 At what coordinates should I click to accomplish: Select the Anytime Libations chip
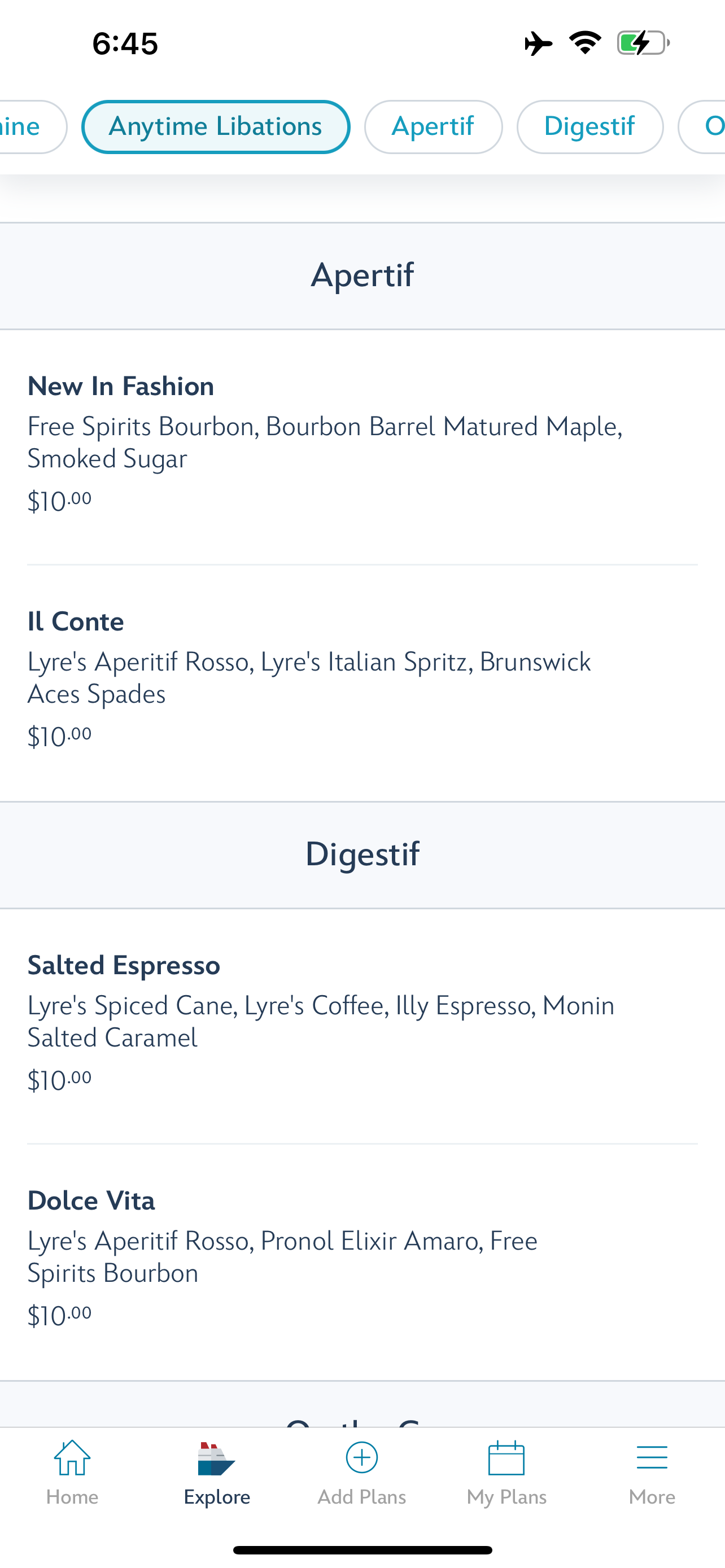click(x=216, y=126)
